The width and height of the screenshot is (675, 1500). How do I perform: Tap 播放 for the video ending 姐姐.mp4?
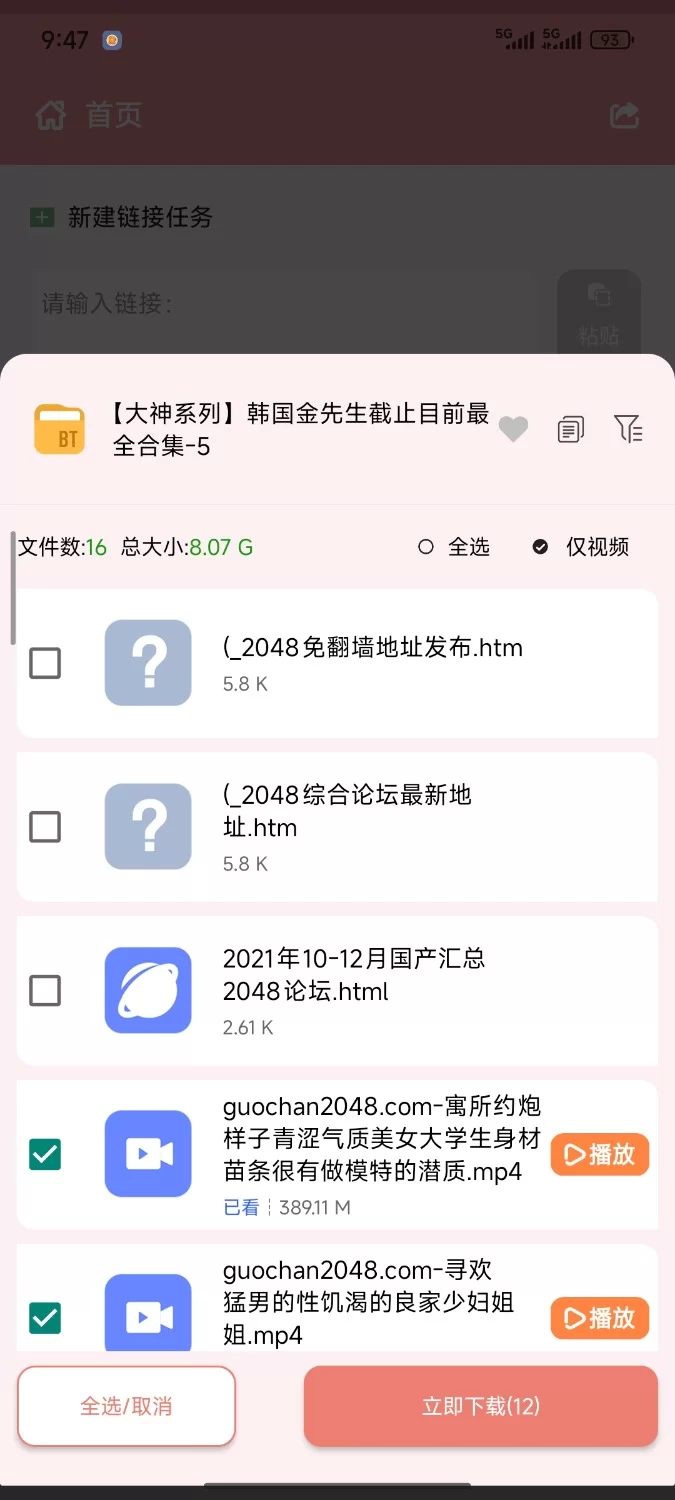(x=600, y=1318)
